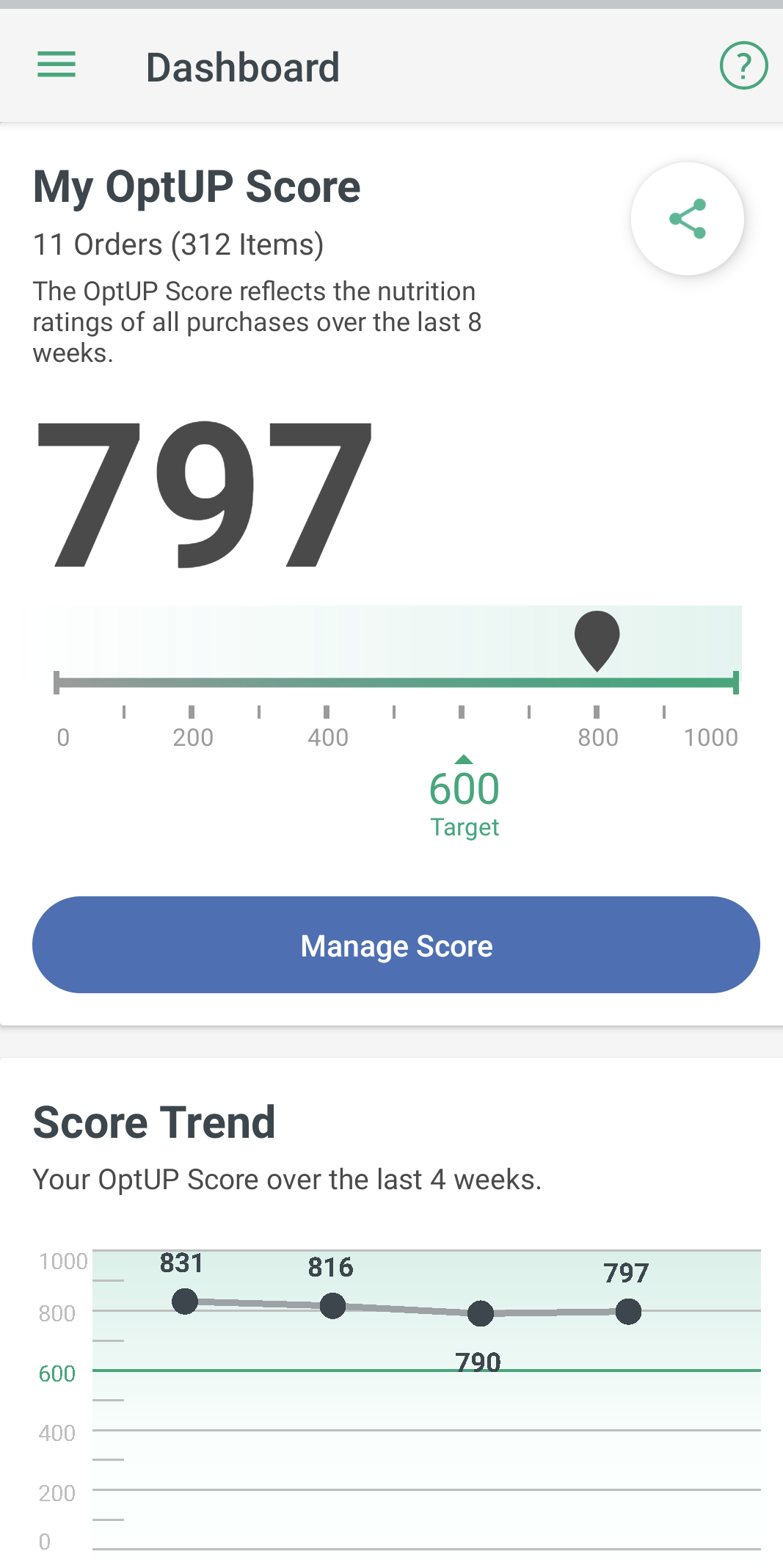The height and width of the screenshot is (1568, 783).
Task: Share my OptUP Score
Action: [x=688, y=219]
